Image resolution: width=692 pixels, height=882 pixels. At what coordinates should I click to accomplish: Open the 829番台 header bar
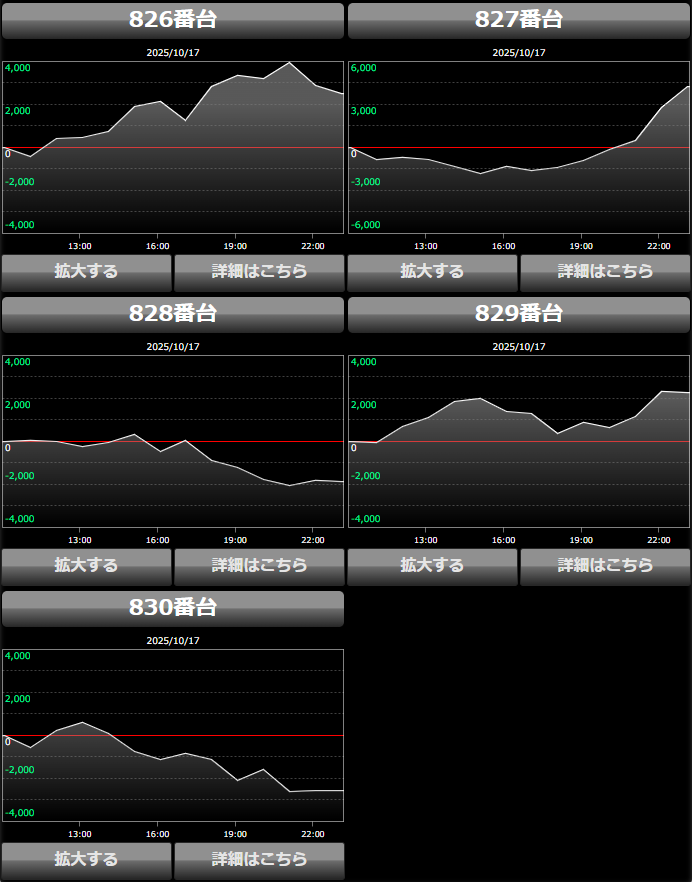pos(519,314)
